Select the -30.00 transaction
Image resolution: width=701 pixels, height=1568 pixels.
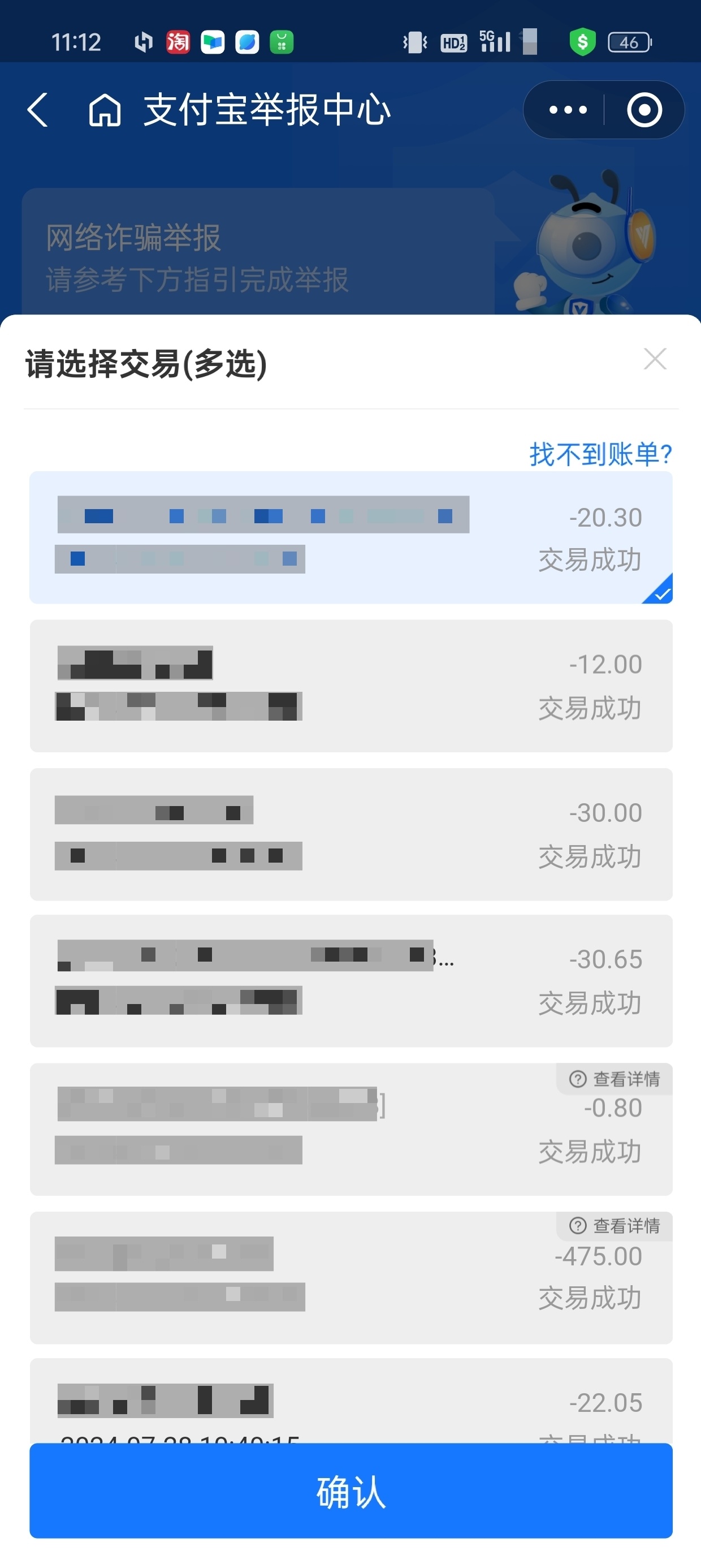click(x=350, y=834)
